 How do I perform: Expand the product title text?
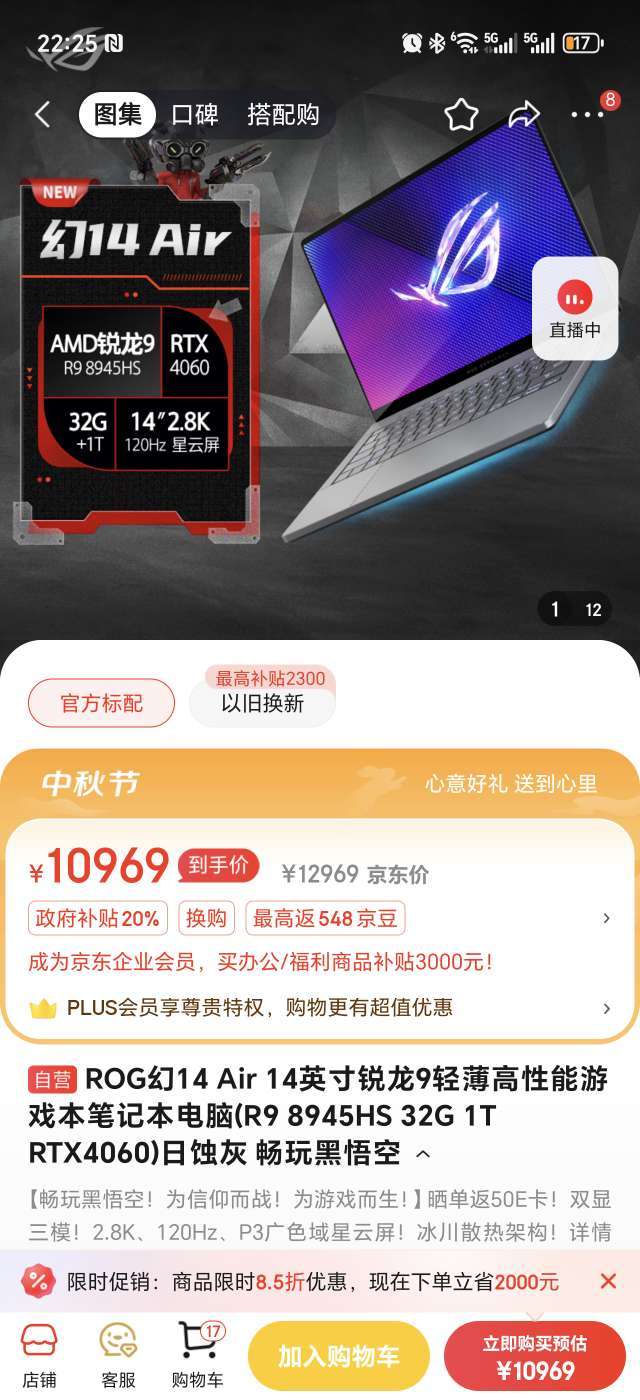tap(423, 1154)
